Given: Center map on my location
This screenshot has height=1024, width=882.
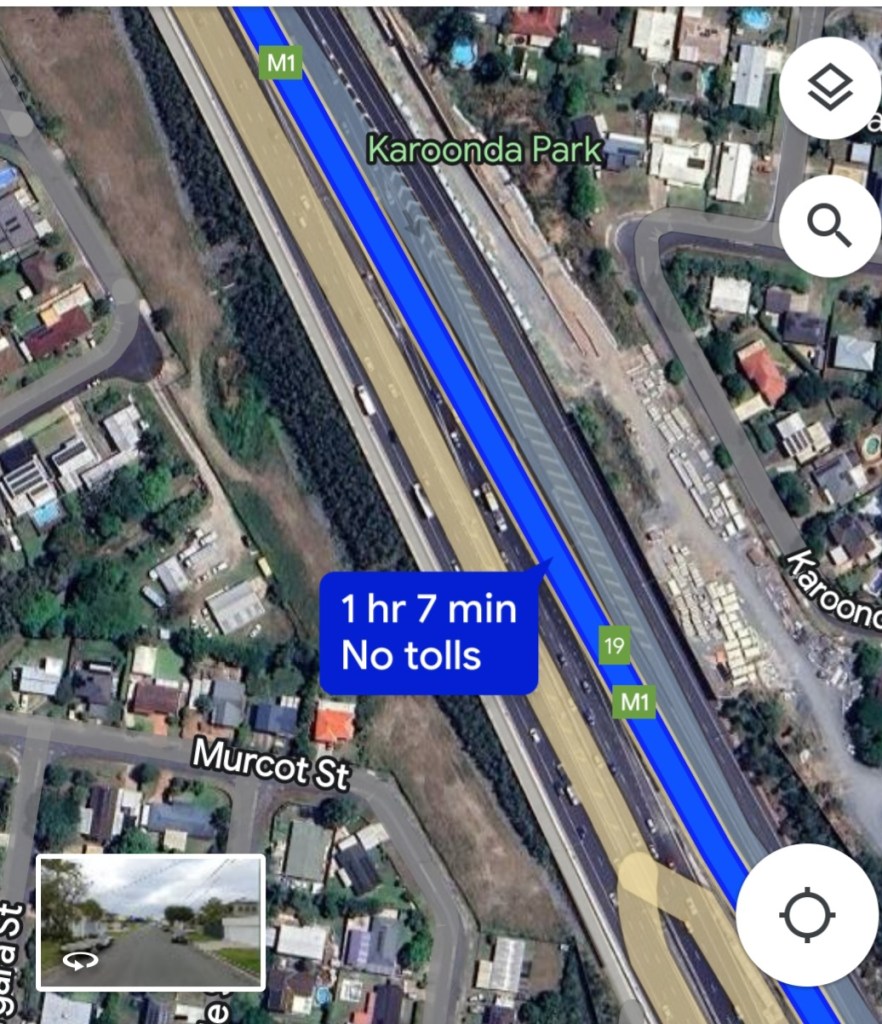Looking at the screenshot, I should (807, 915).
